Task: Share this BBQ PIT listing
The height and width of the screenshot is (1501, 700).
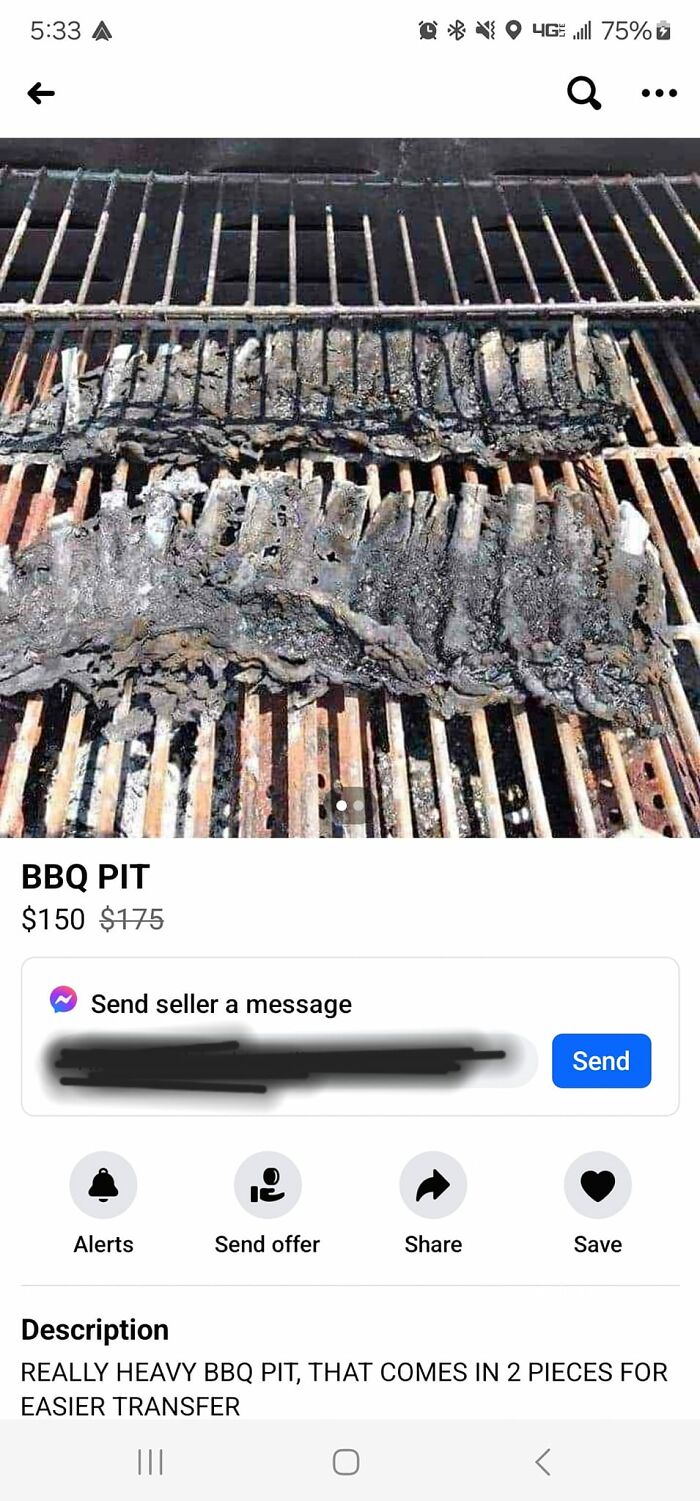Action: click(x=433, y=1186)
